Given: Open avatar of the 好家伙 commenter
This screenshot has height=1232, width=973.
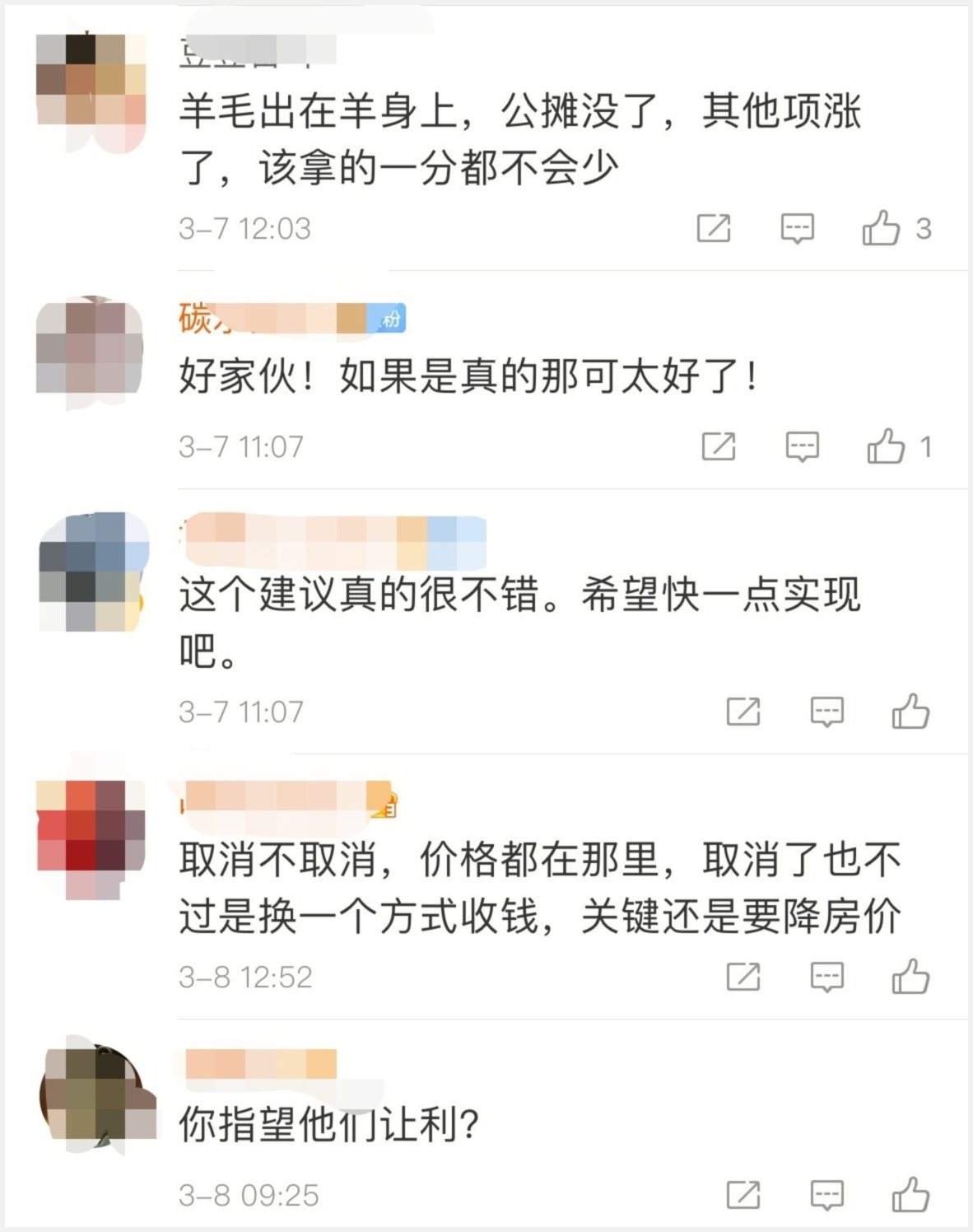Looking at the screenshot, I should click(x=91, y=350).
